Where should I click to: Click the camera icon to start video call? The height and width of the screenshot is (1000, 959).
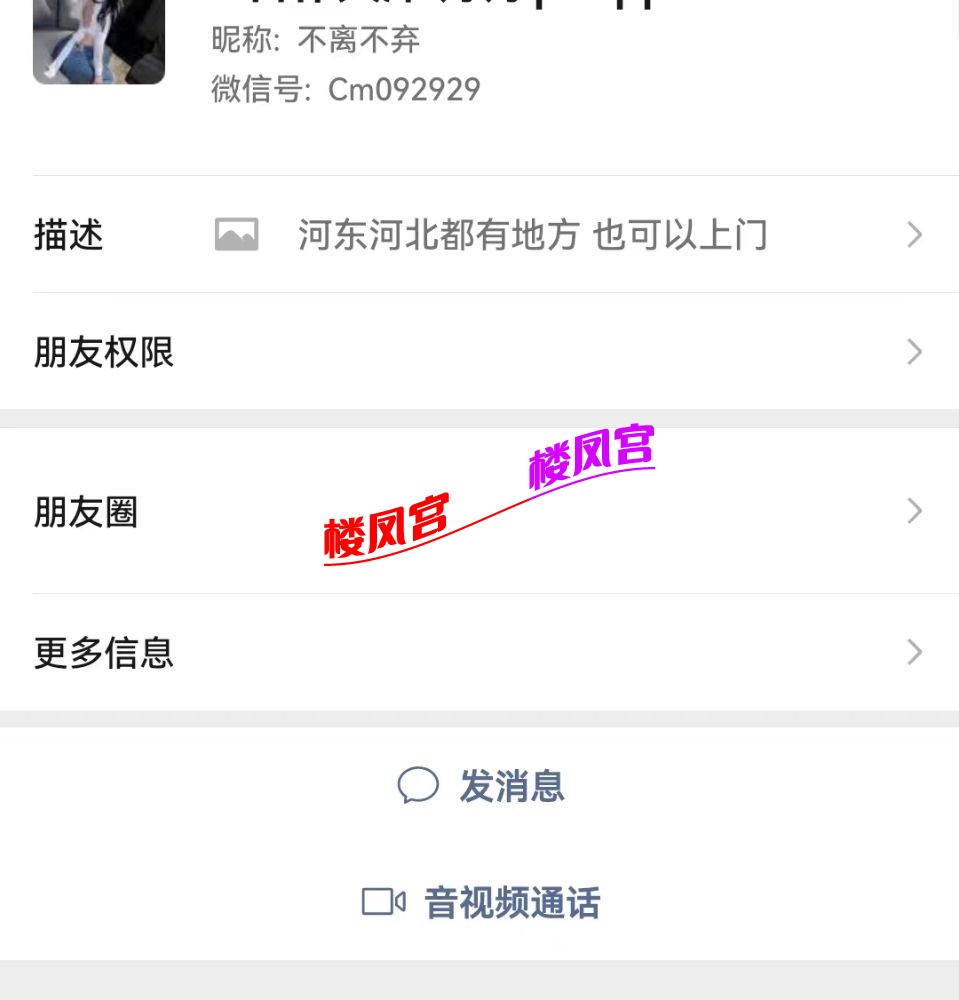click(383, 903)
